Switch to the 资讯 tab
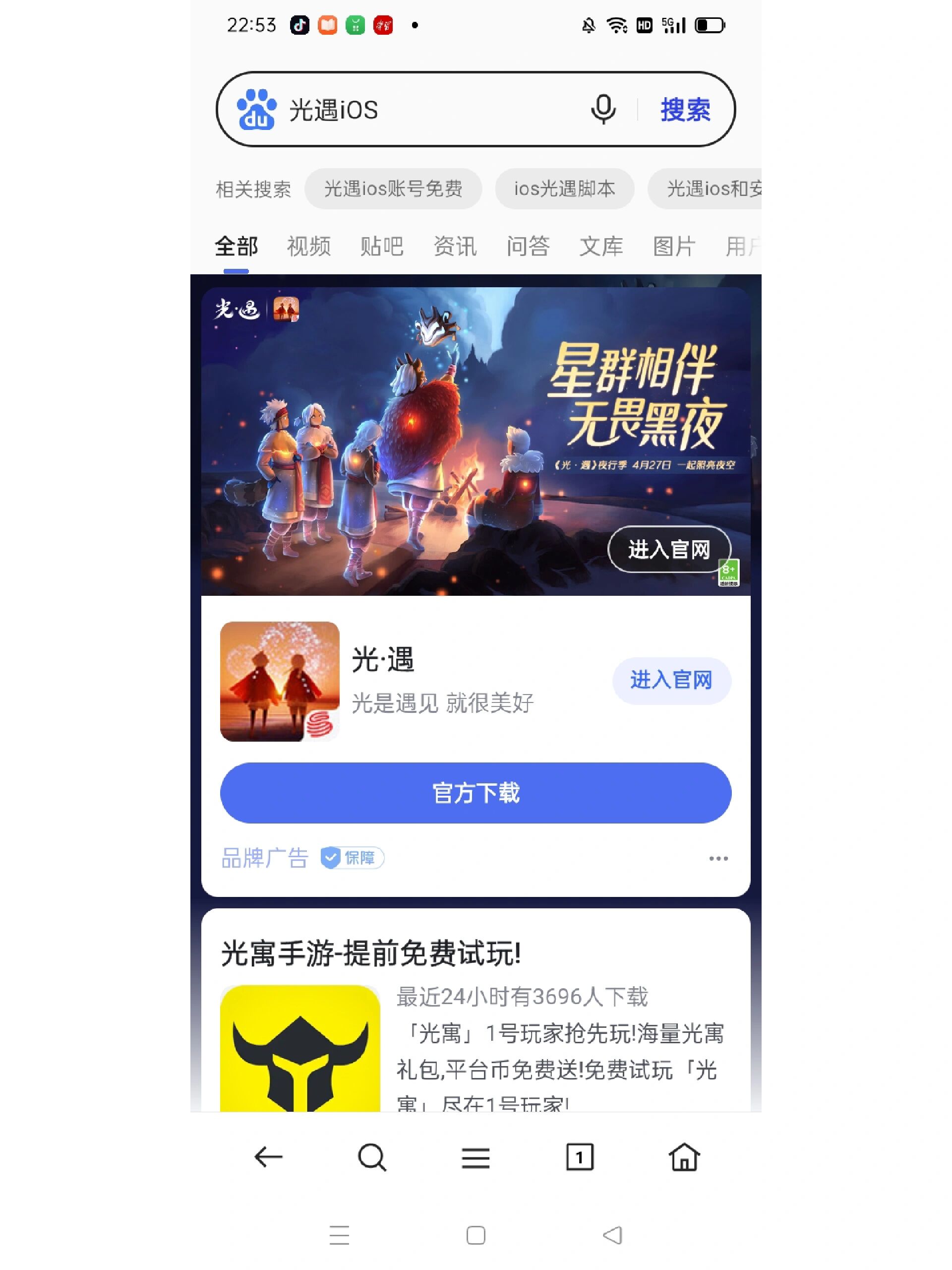Viewport: 952px width, 1270px height. tap(455, 246)
